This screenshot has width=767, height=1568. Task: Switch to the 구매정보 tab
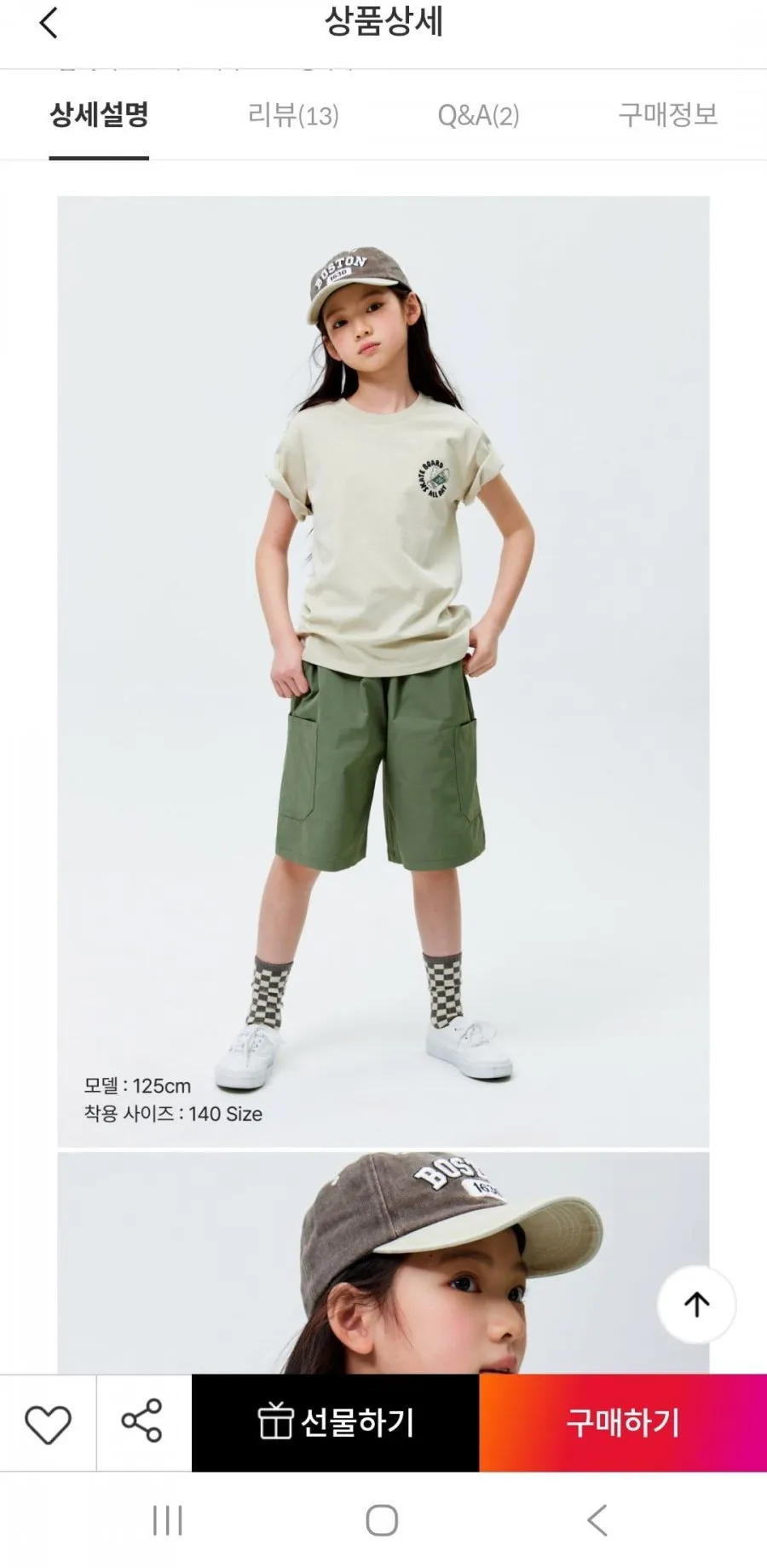click(x=668, y=115)
